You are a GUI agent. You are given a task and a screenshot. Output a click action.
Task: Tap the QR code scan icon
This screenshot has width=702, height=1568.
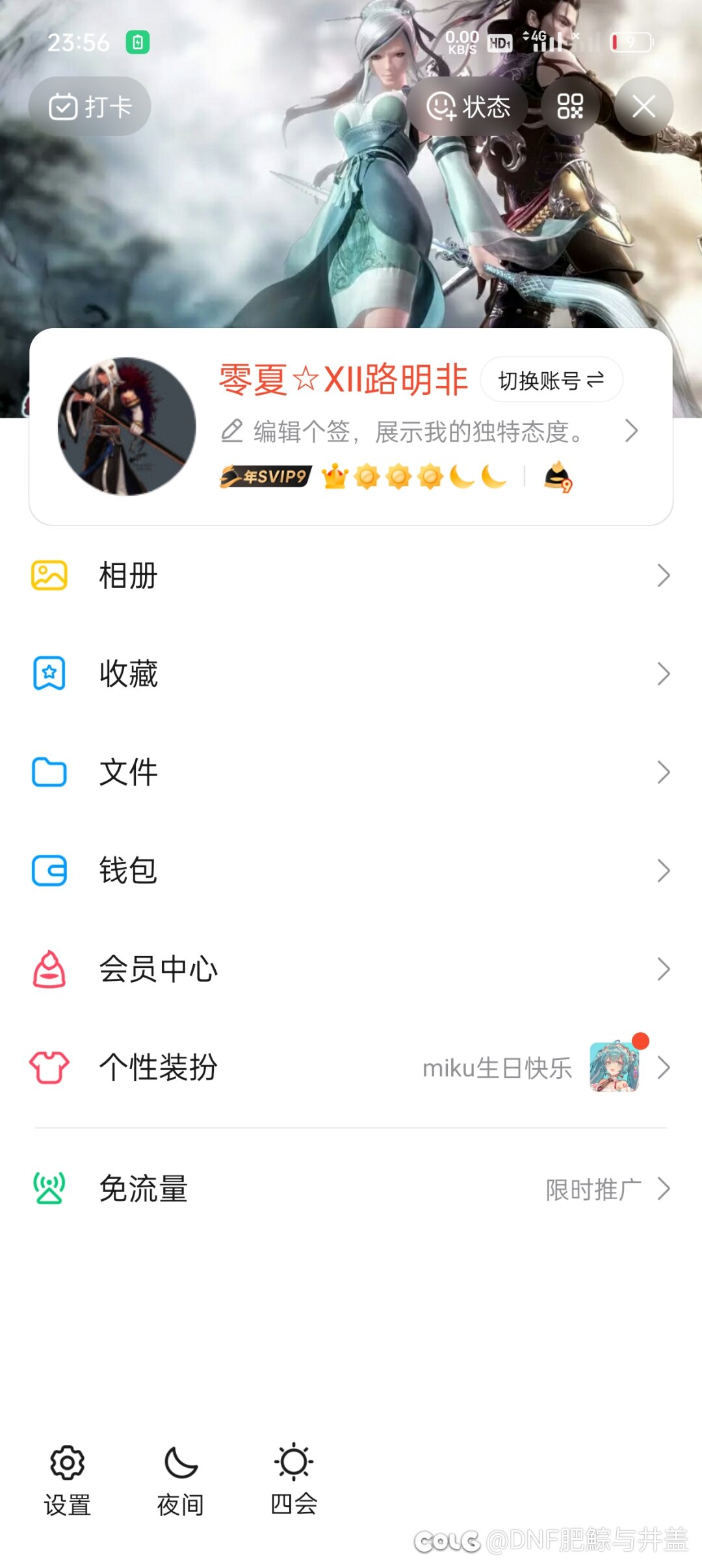click(570, 107)
